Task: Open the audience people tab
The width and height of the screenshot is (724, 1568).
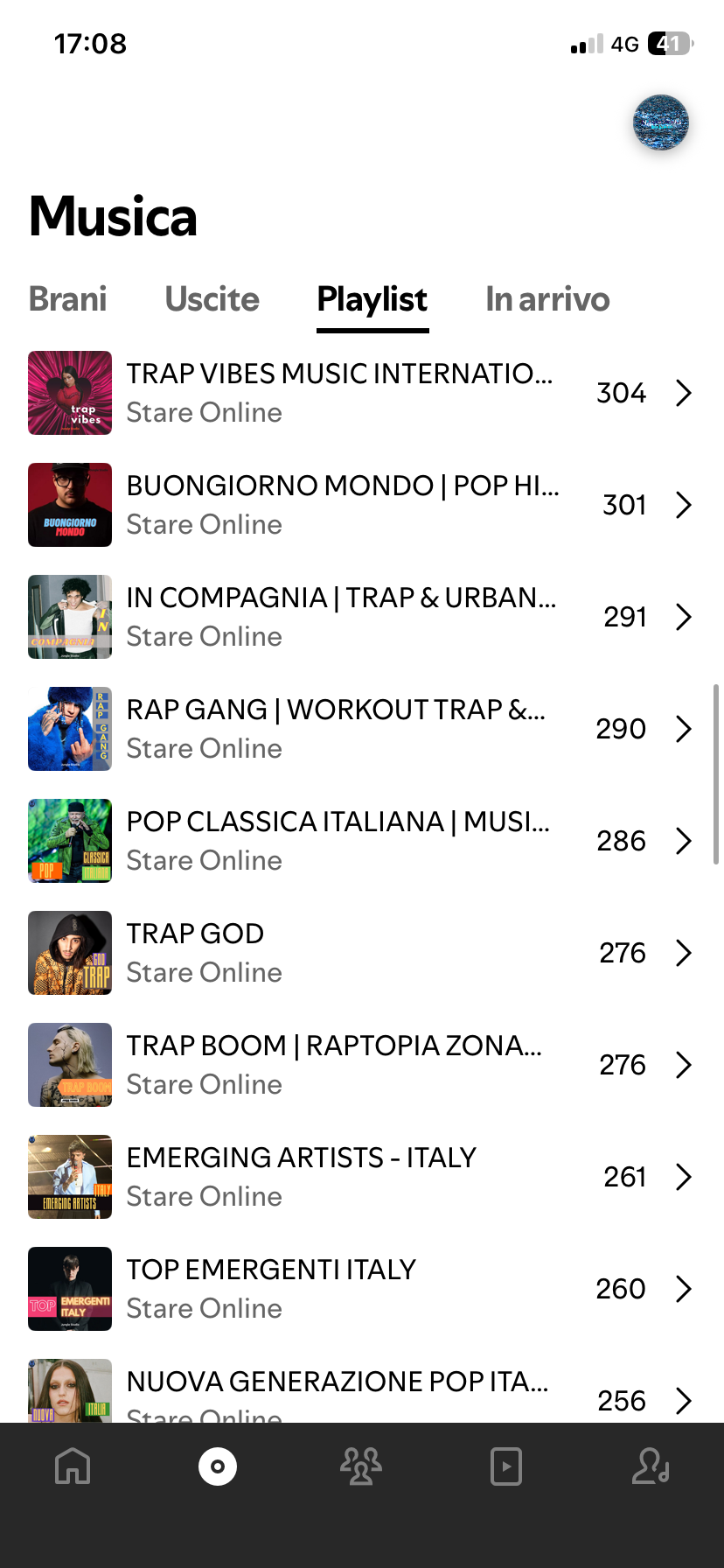Action: pos(361,1466)
